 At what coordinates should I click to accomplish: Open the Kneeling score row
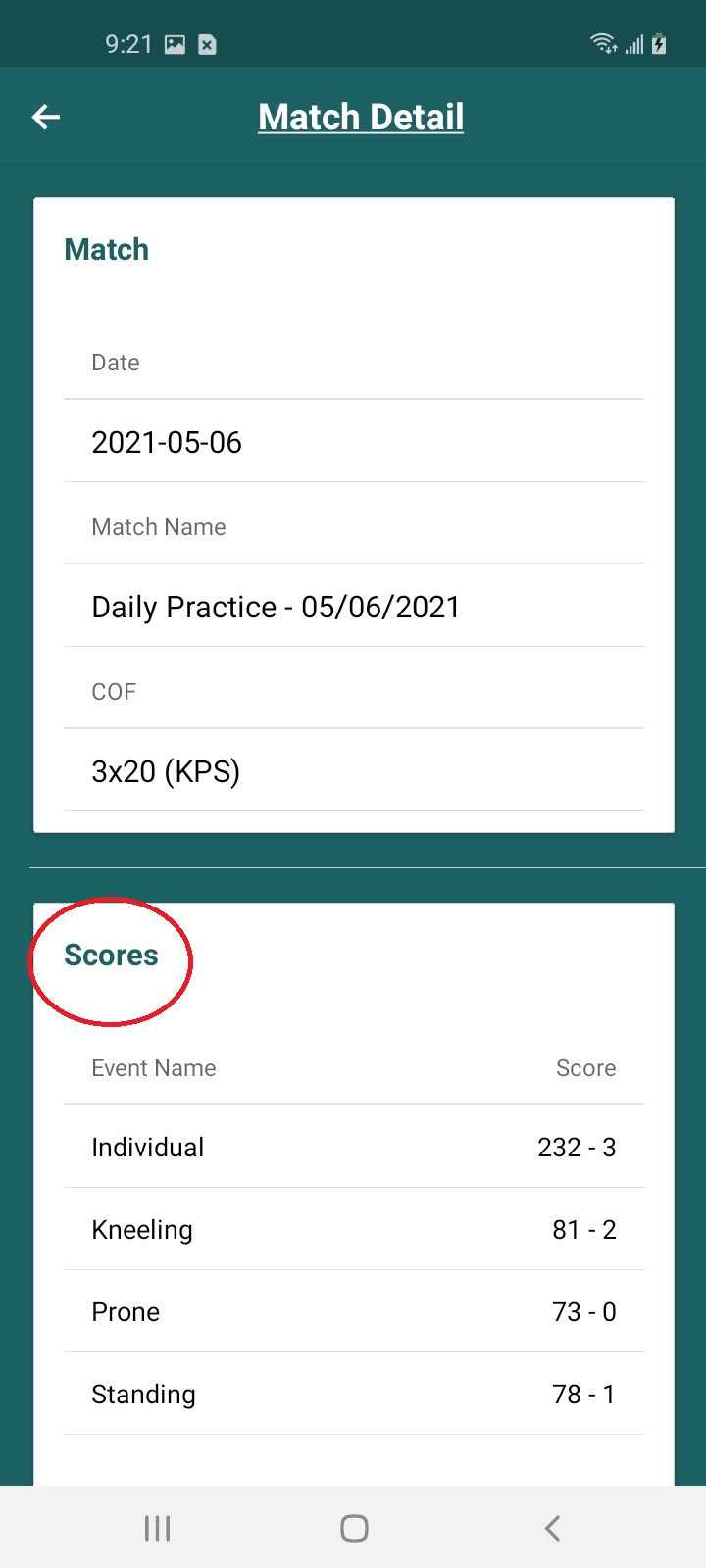point(353,1229)
